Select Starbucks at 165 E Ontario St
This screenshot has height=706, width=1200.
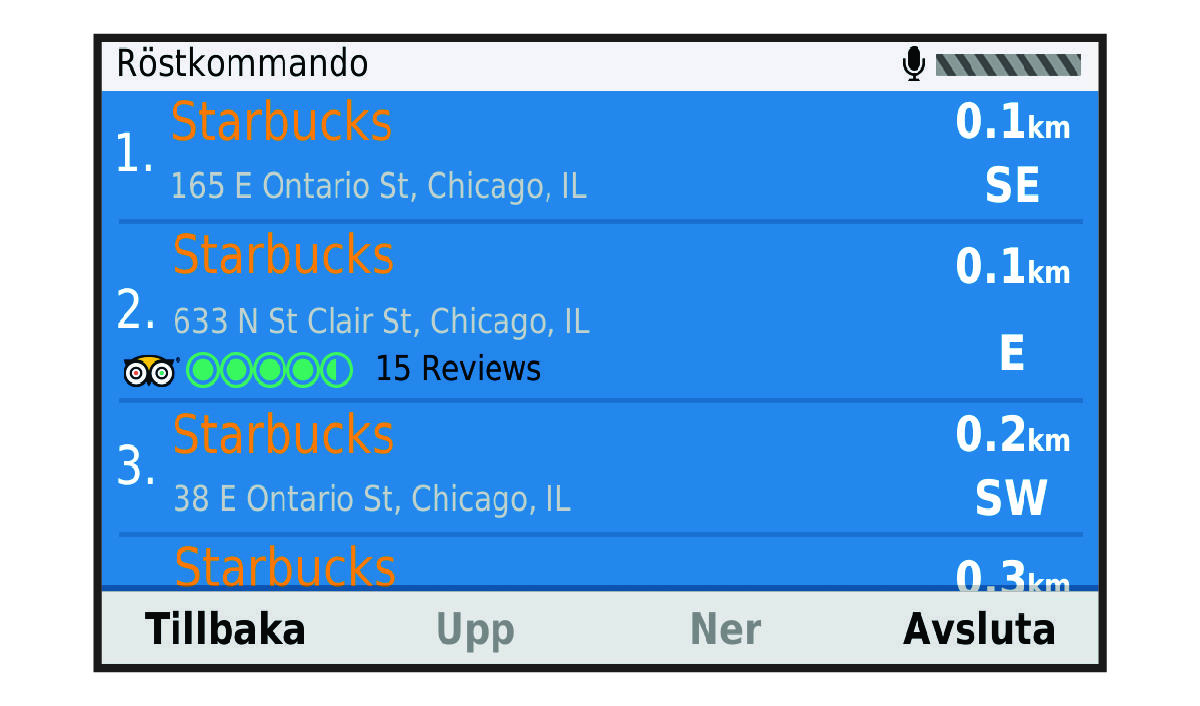coord(600,155)
